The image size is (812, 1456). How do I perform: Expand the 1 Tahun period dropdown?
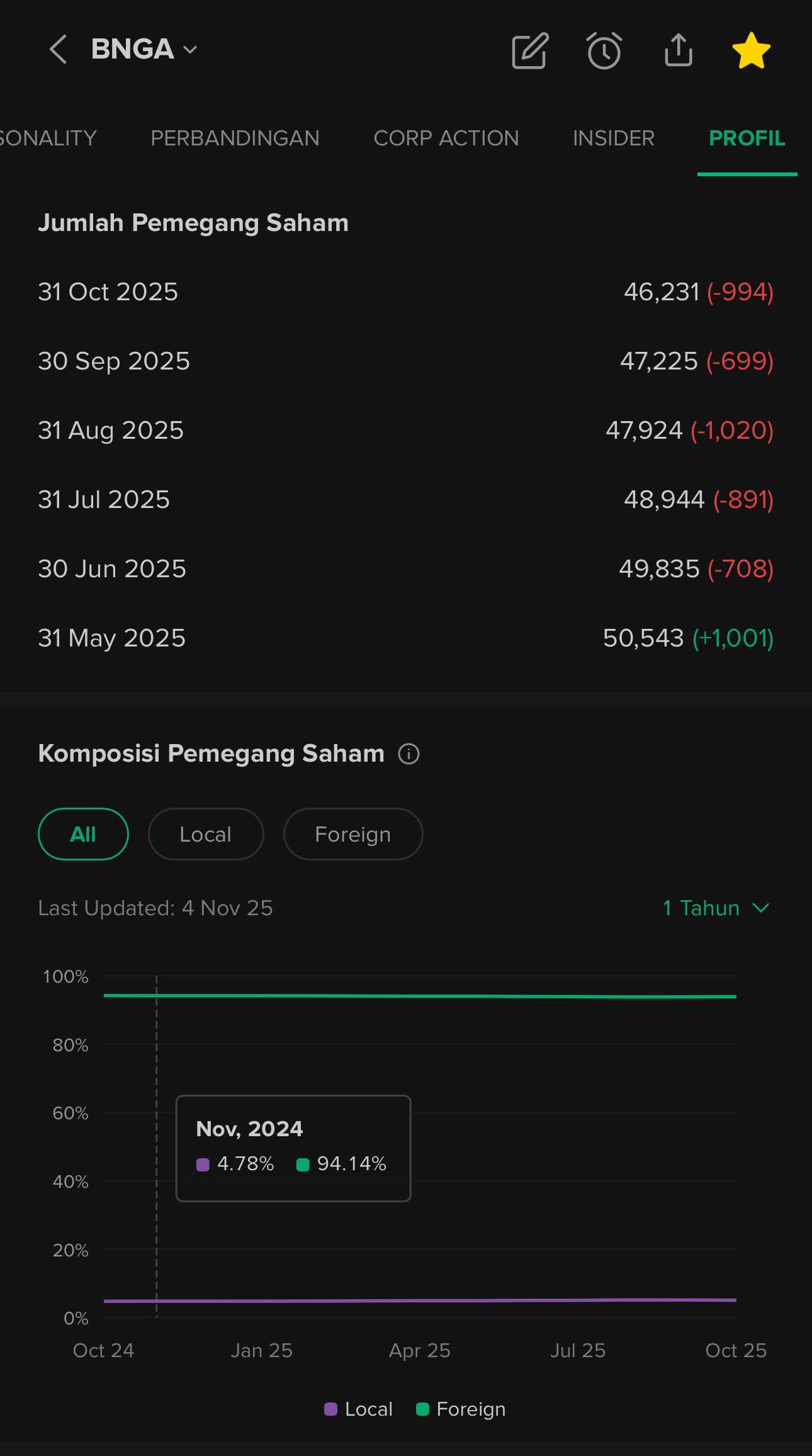716,908
